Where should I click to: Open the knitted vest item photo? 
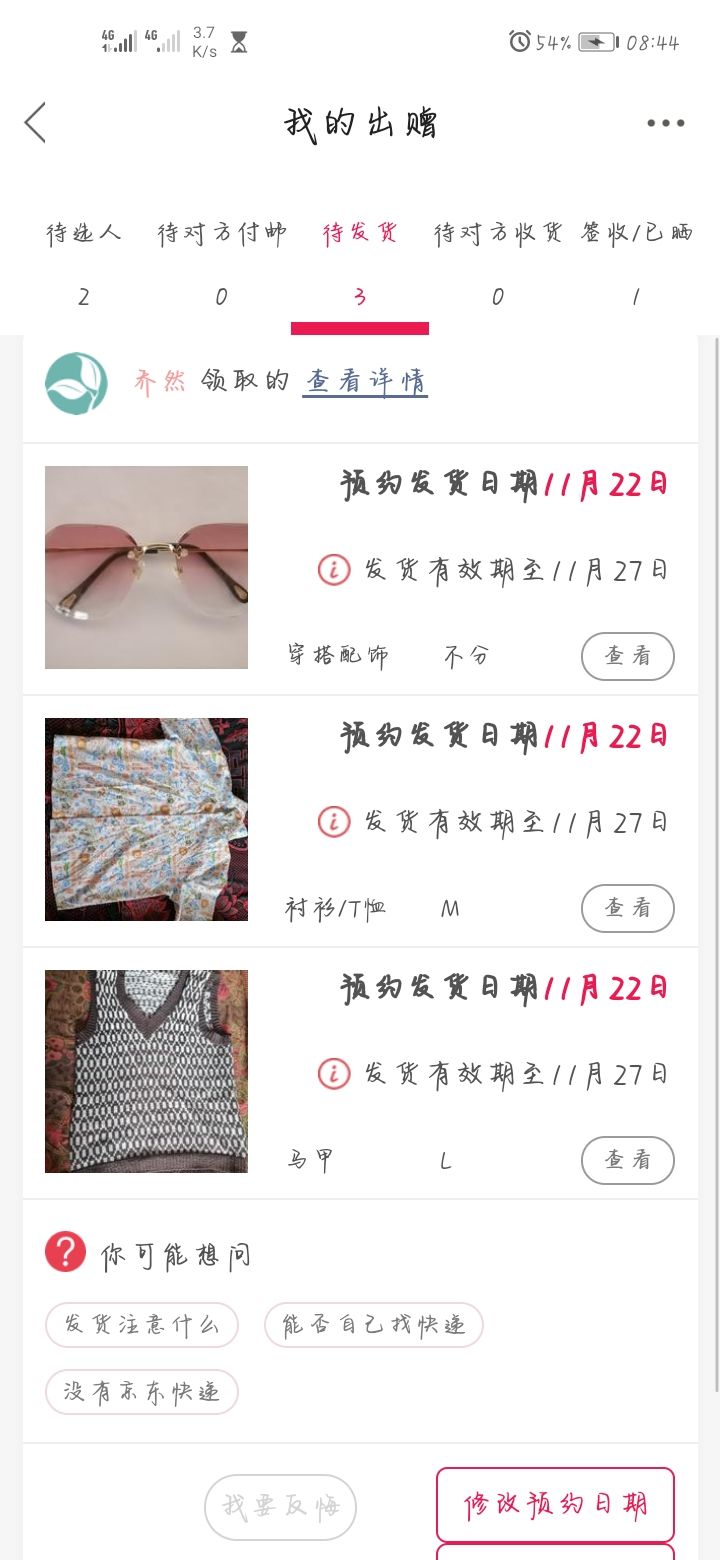(x=146, y=1071)
